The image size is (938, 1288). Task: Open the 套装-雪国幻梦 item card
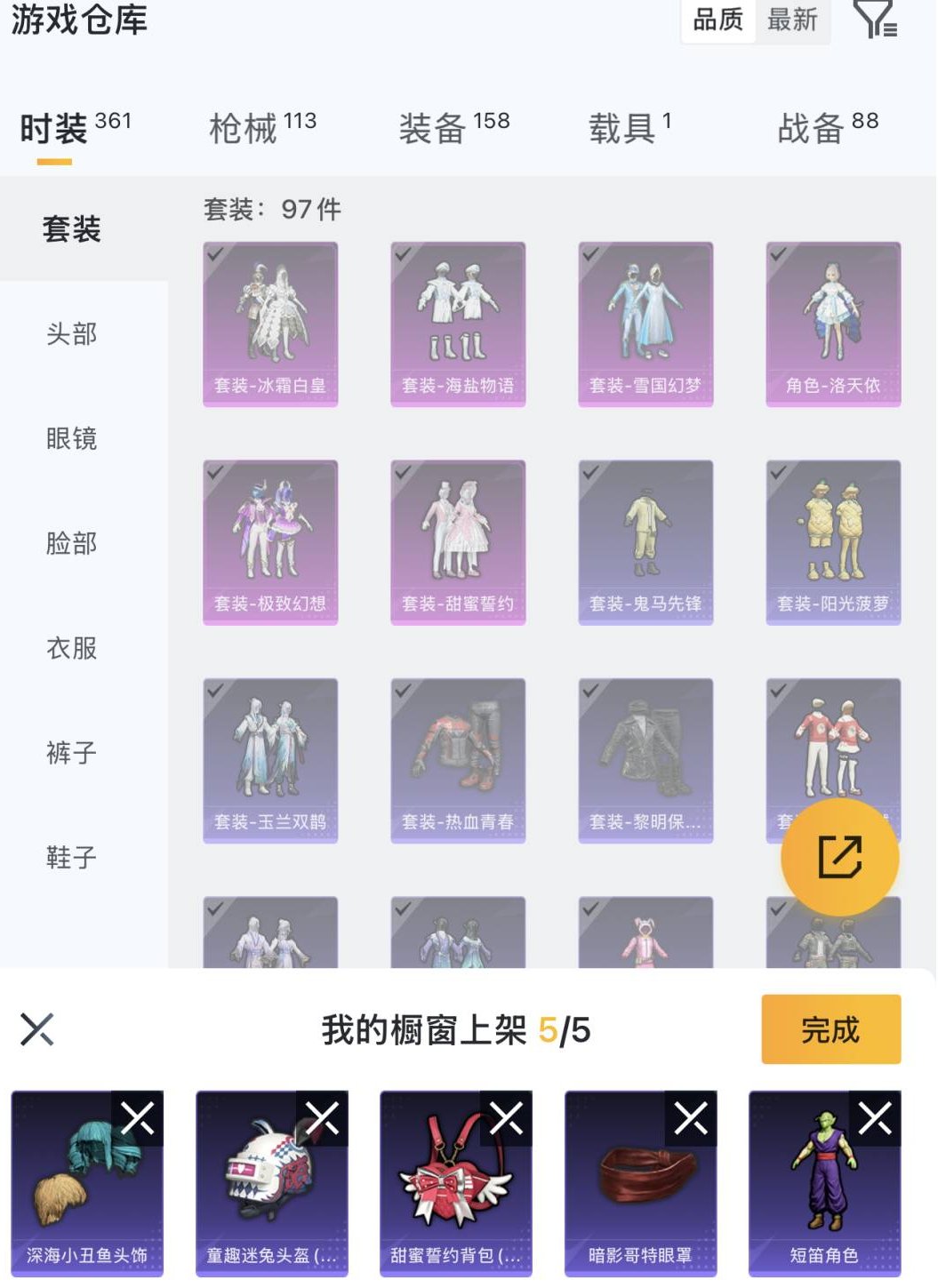coord(645,323)
